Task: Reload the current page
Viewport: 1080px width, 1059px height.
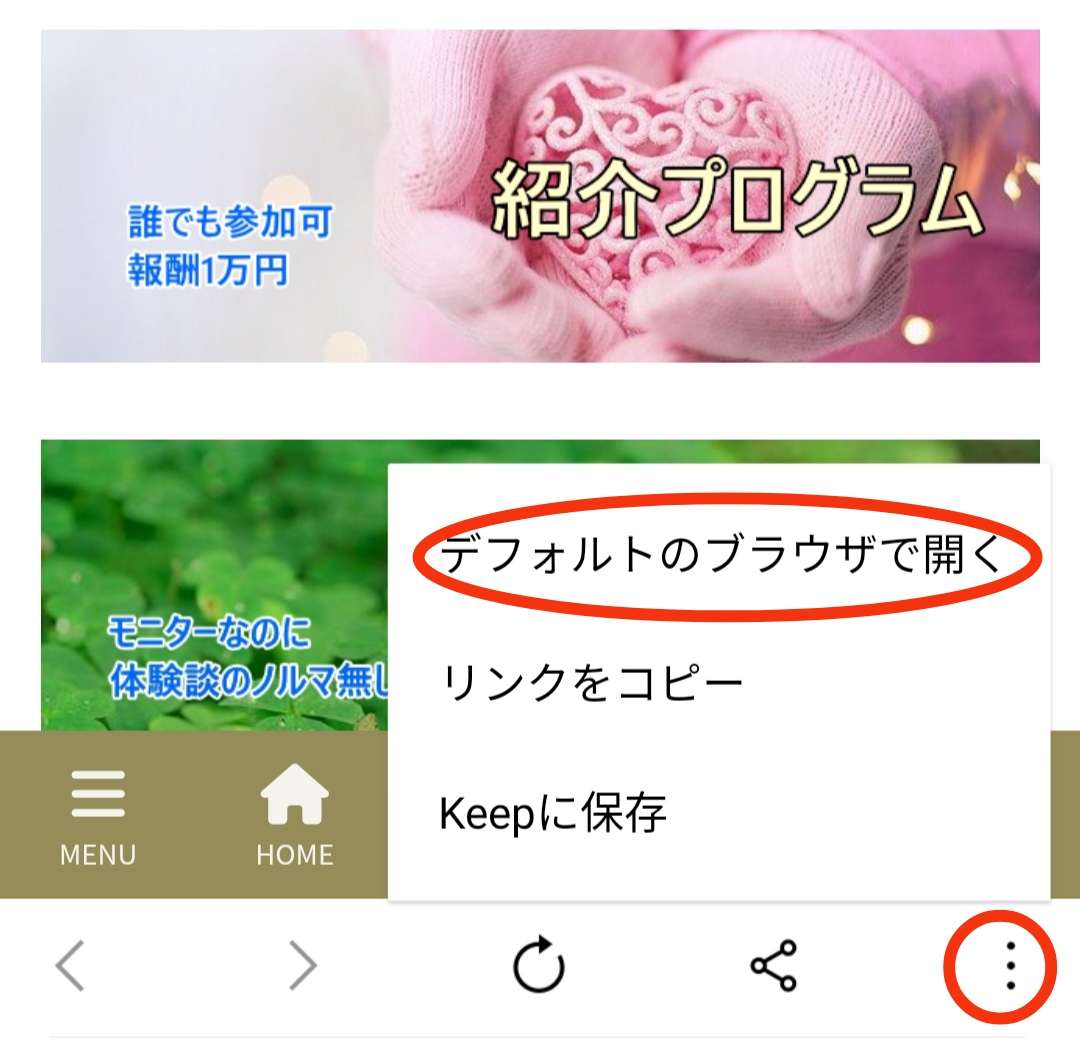Action: pos(539,966)
